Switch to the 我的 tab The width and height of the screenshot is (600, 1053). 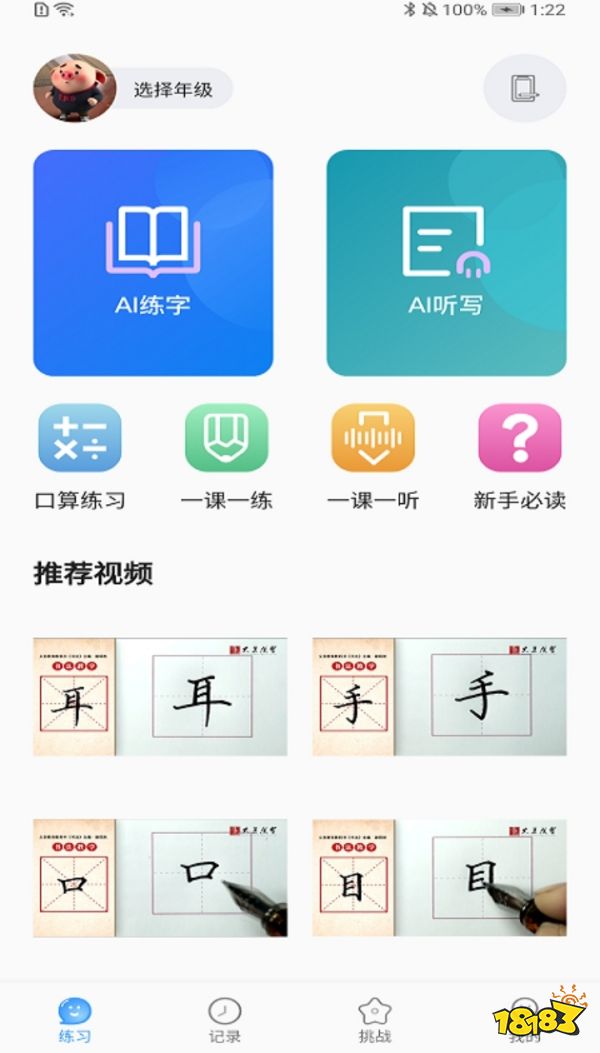pyautogui.click(x=524, y=1019)
